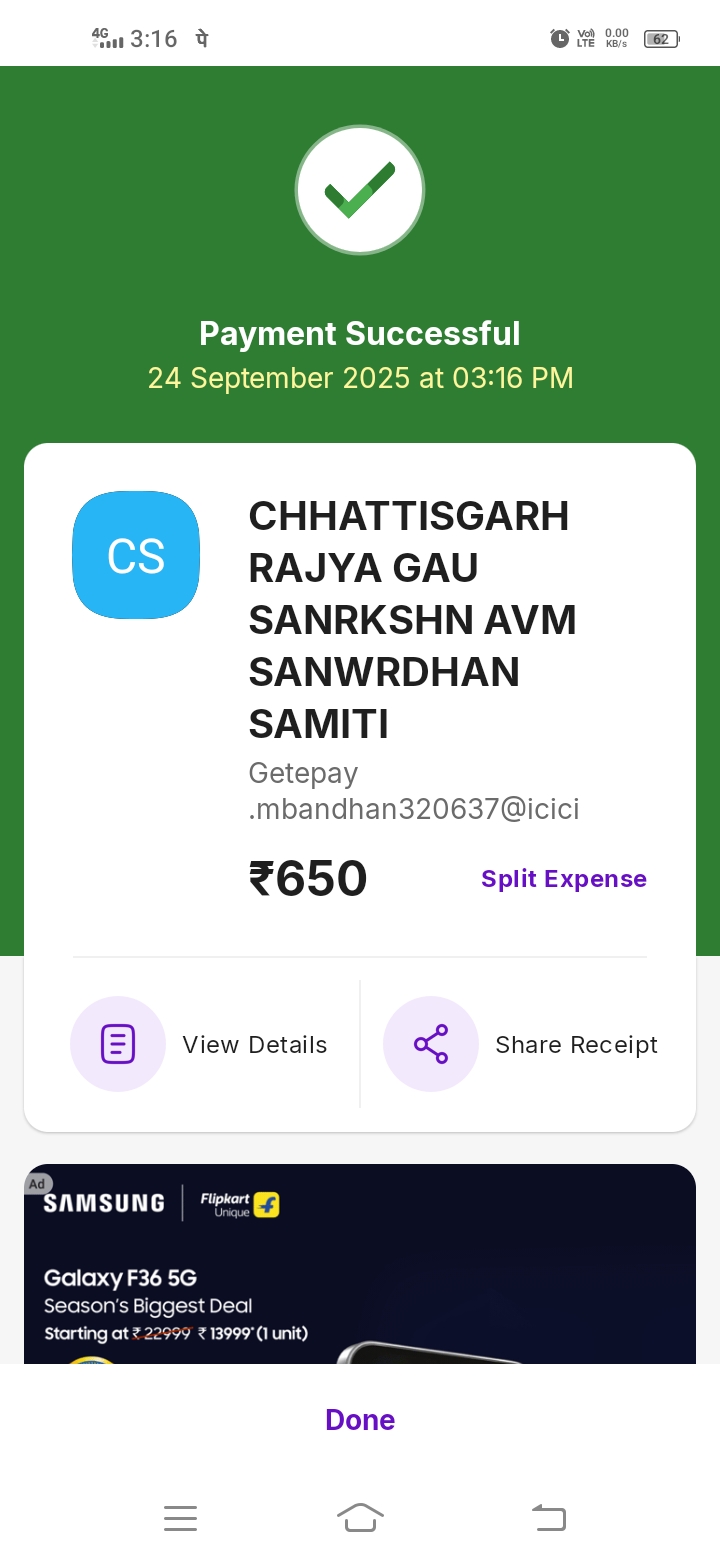This screenshot has width=720, height=1560.
Task: Go to the home screen
Action: pos(360,1518)
